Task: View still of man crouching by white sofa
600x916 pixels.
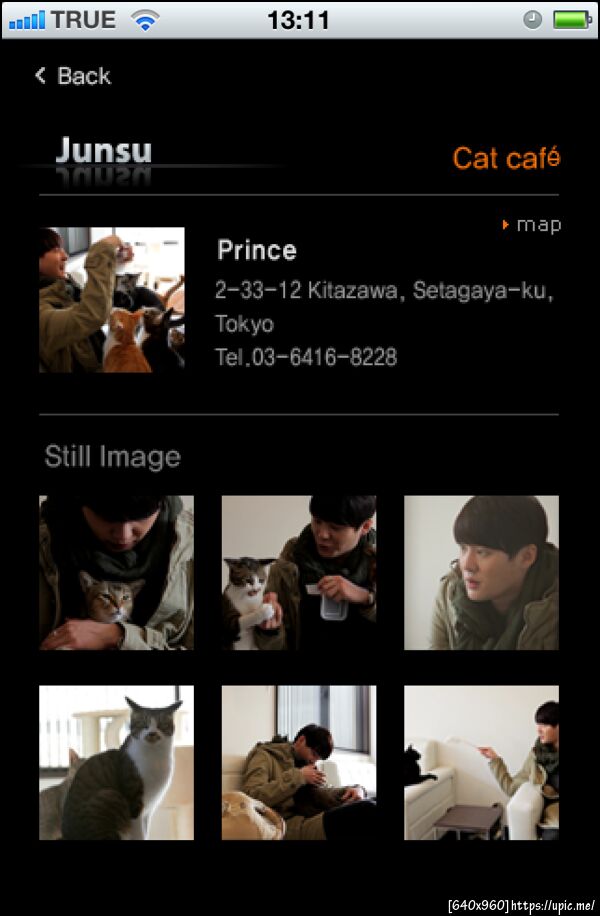Action: pos(299,762)
